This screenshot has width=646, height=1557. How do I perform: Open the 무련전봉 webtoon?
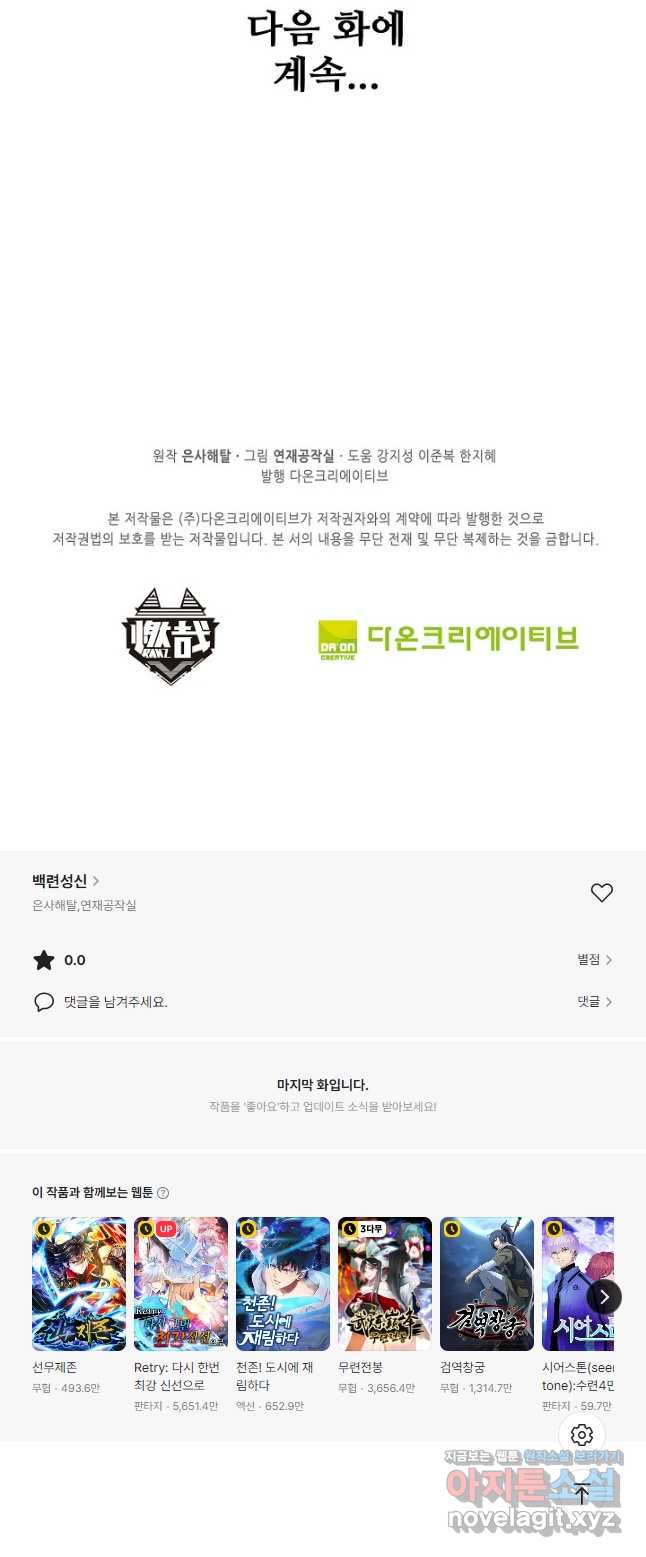385,1283
